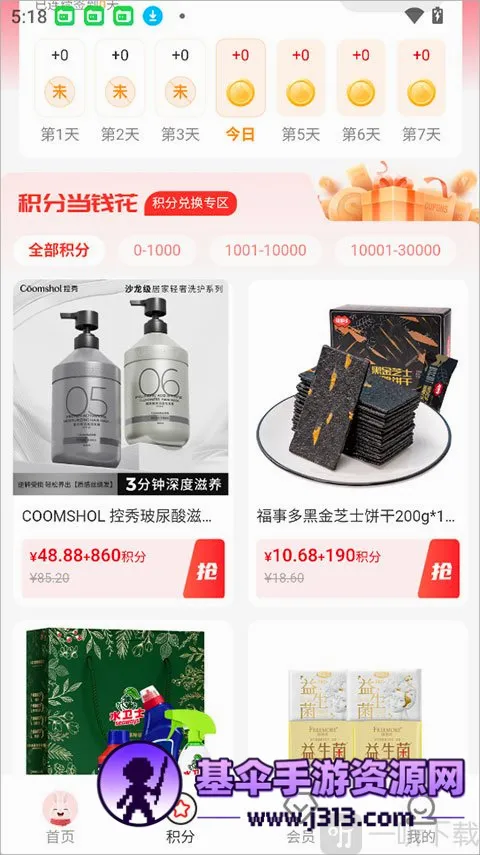Switch to the 积分 tab
This screenshot has height=855, width=480.
(180, 817)
